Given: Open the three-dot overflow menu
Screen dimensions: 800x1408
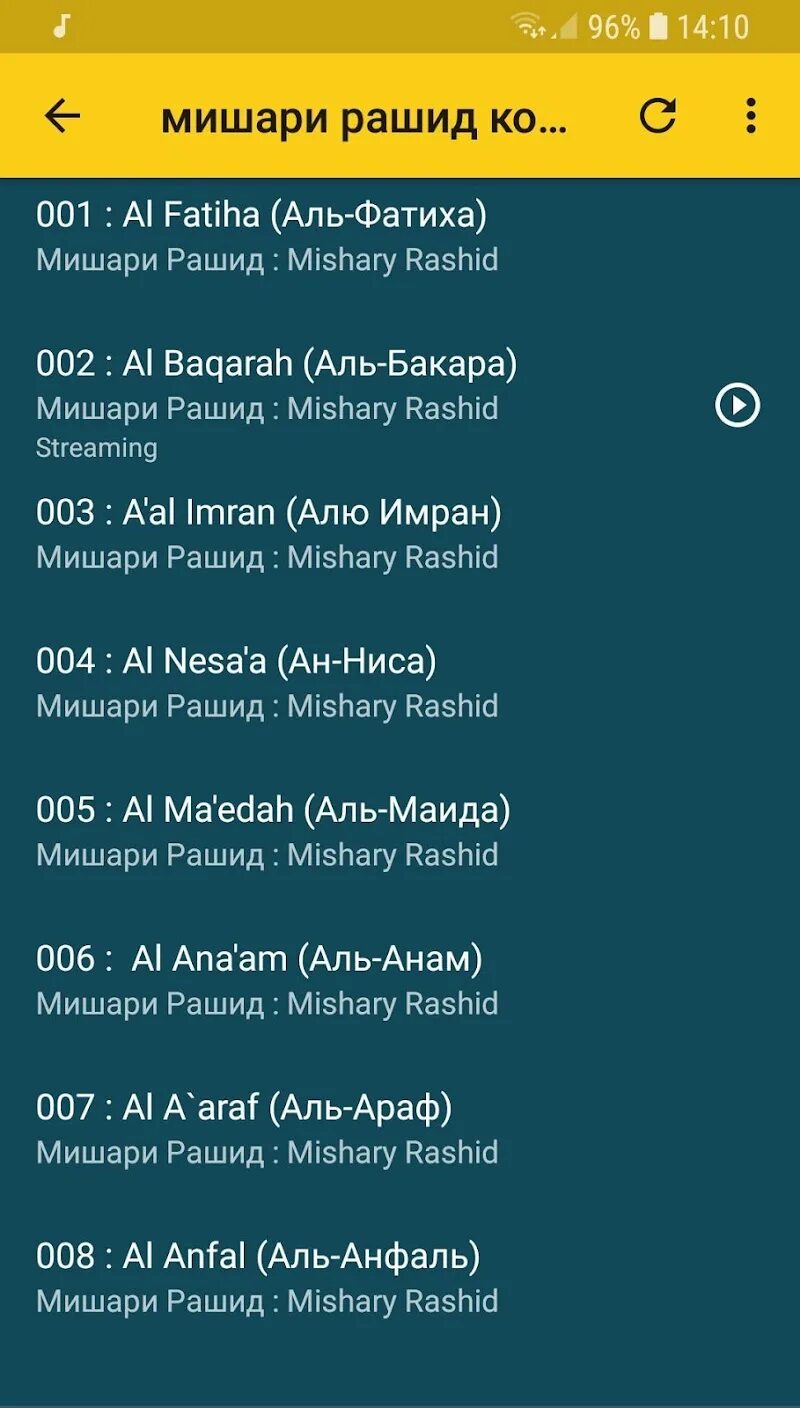Looking at the screenshot, I should pyautogui.click(x=750, y=116).
